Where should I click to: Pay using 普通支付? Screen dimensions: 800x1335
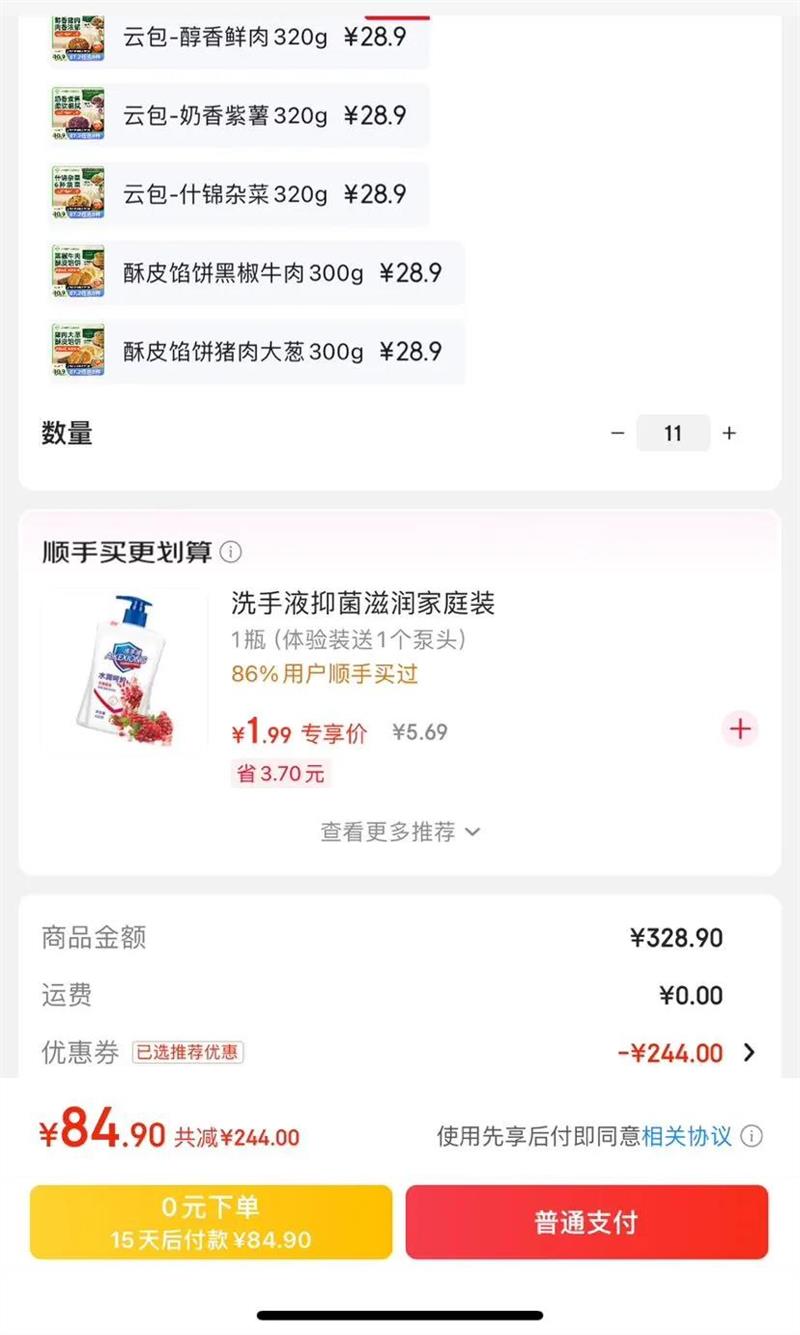point(586,1222)
